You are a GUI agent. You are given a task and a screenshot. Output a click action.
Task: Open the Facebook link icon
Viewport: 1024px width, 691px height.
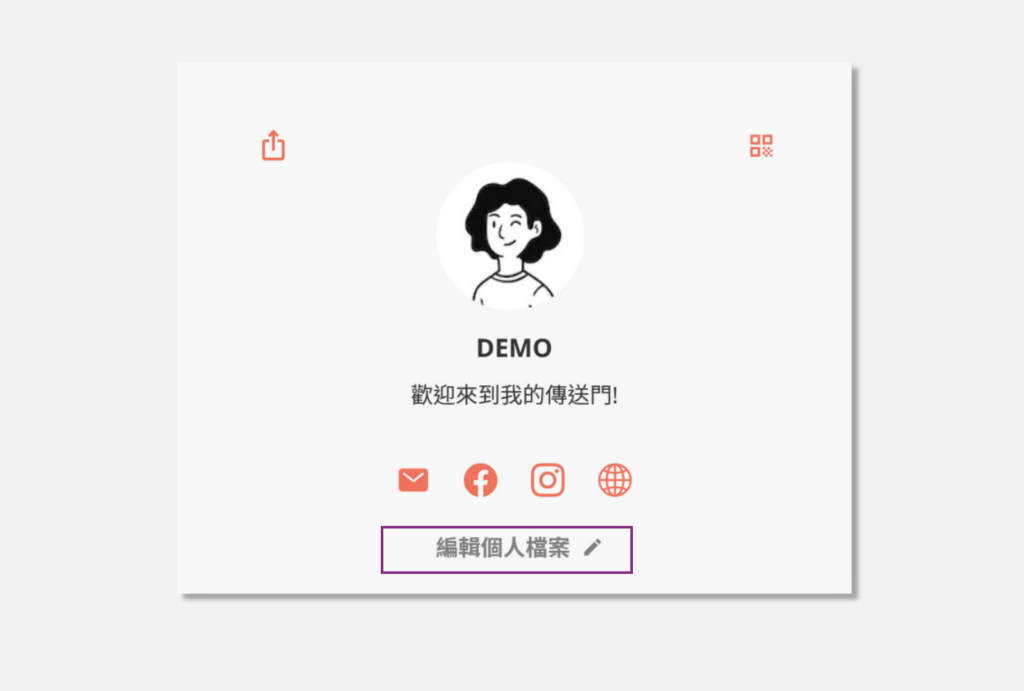pos(480,480)
